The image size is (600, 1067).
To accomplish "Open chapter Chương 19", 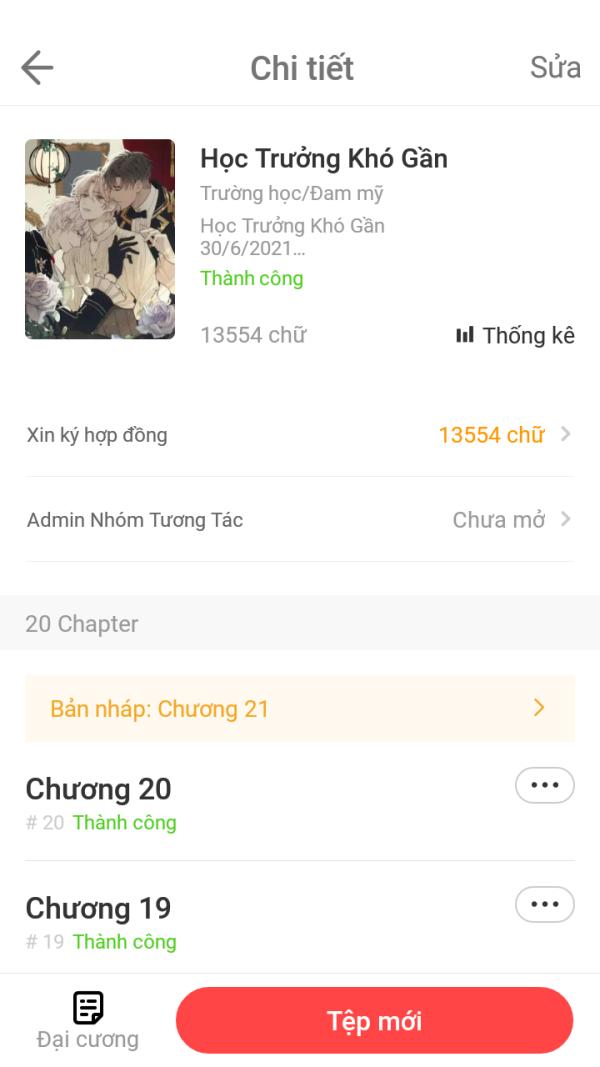I will tap(98, 909).
